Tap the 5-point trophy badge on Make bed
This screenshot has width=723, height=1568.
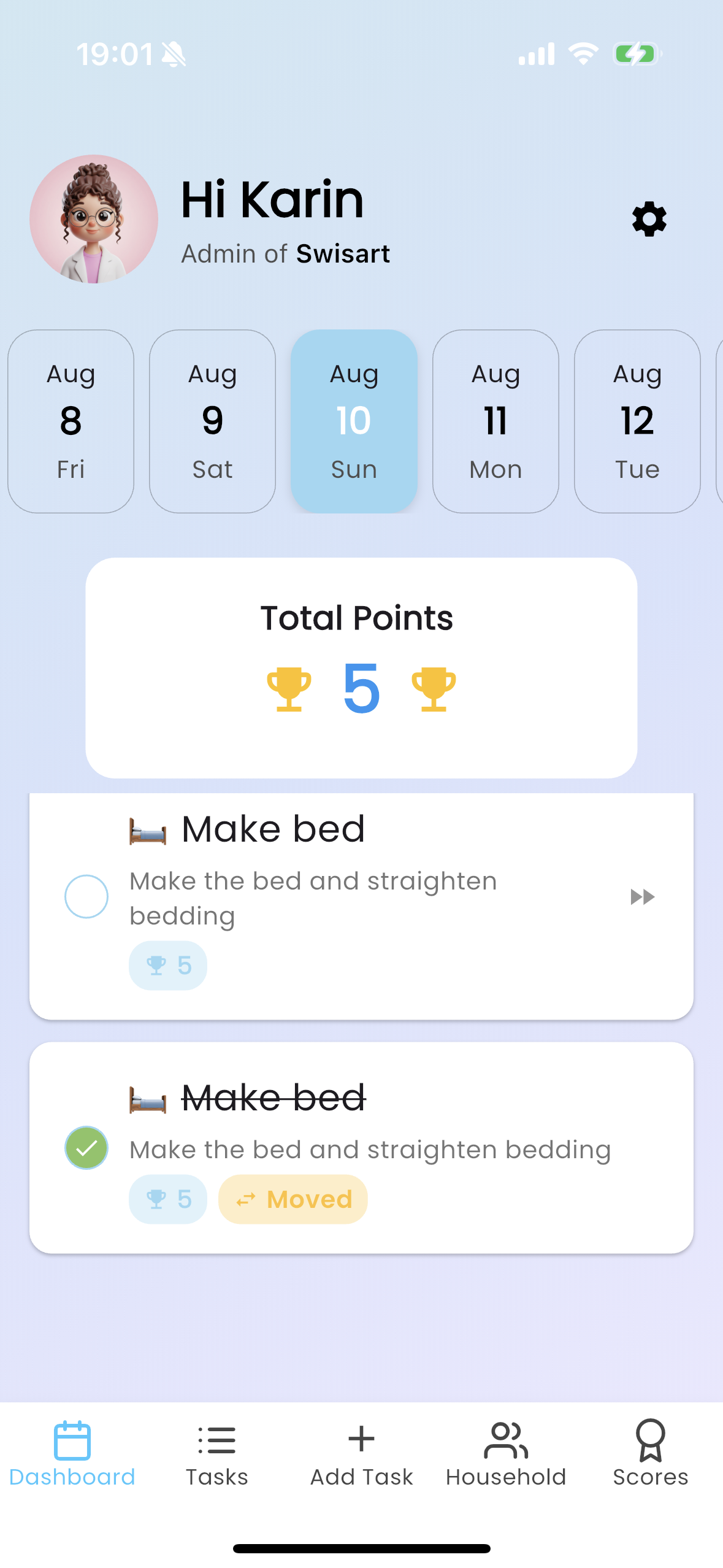(x=167, y=965)
